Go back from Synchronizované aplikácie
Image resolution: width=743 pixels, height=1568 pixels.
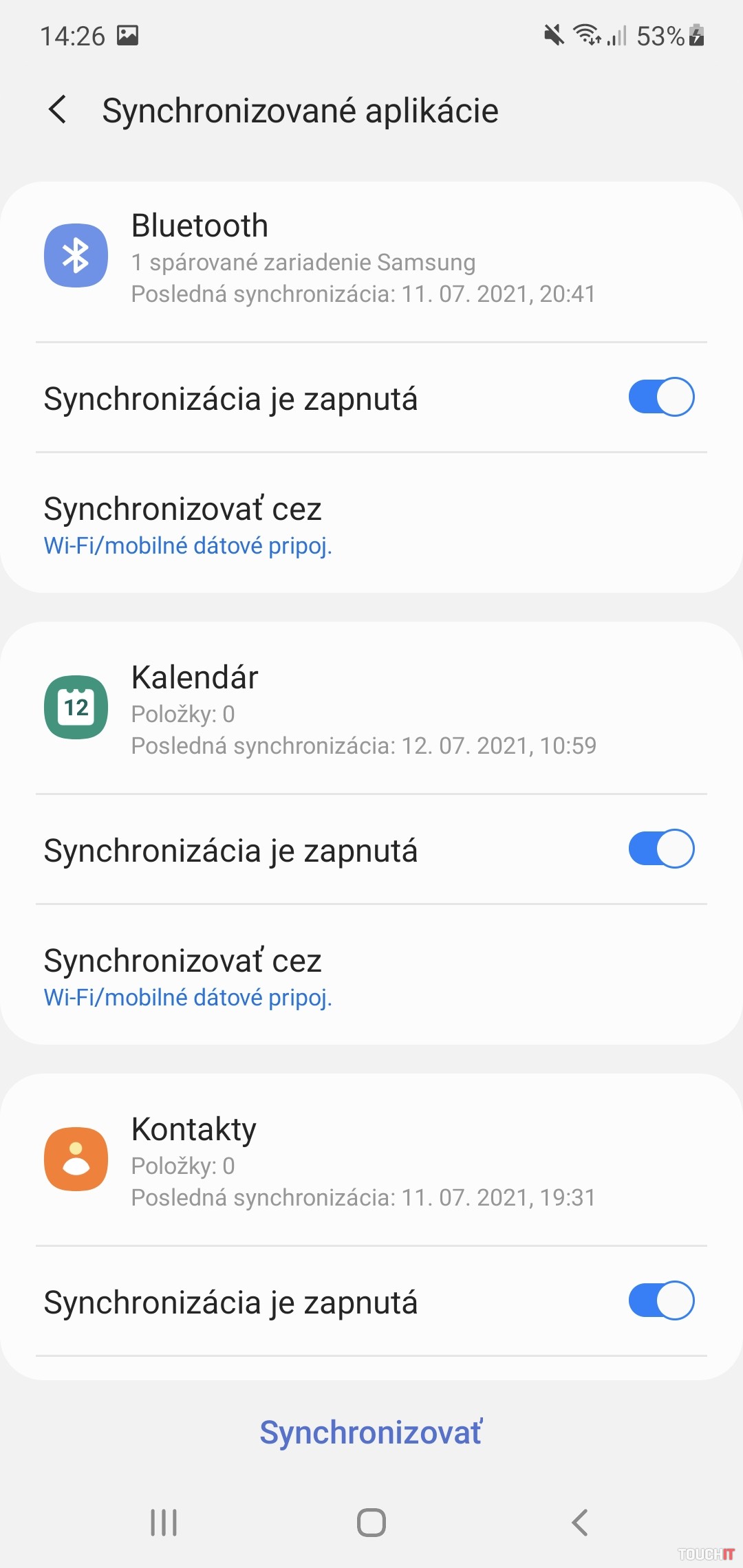pos(58,110)
